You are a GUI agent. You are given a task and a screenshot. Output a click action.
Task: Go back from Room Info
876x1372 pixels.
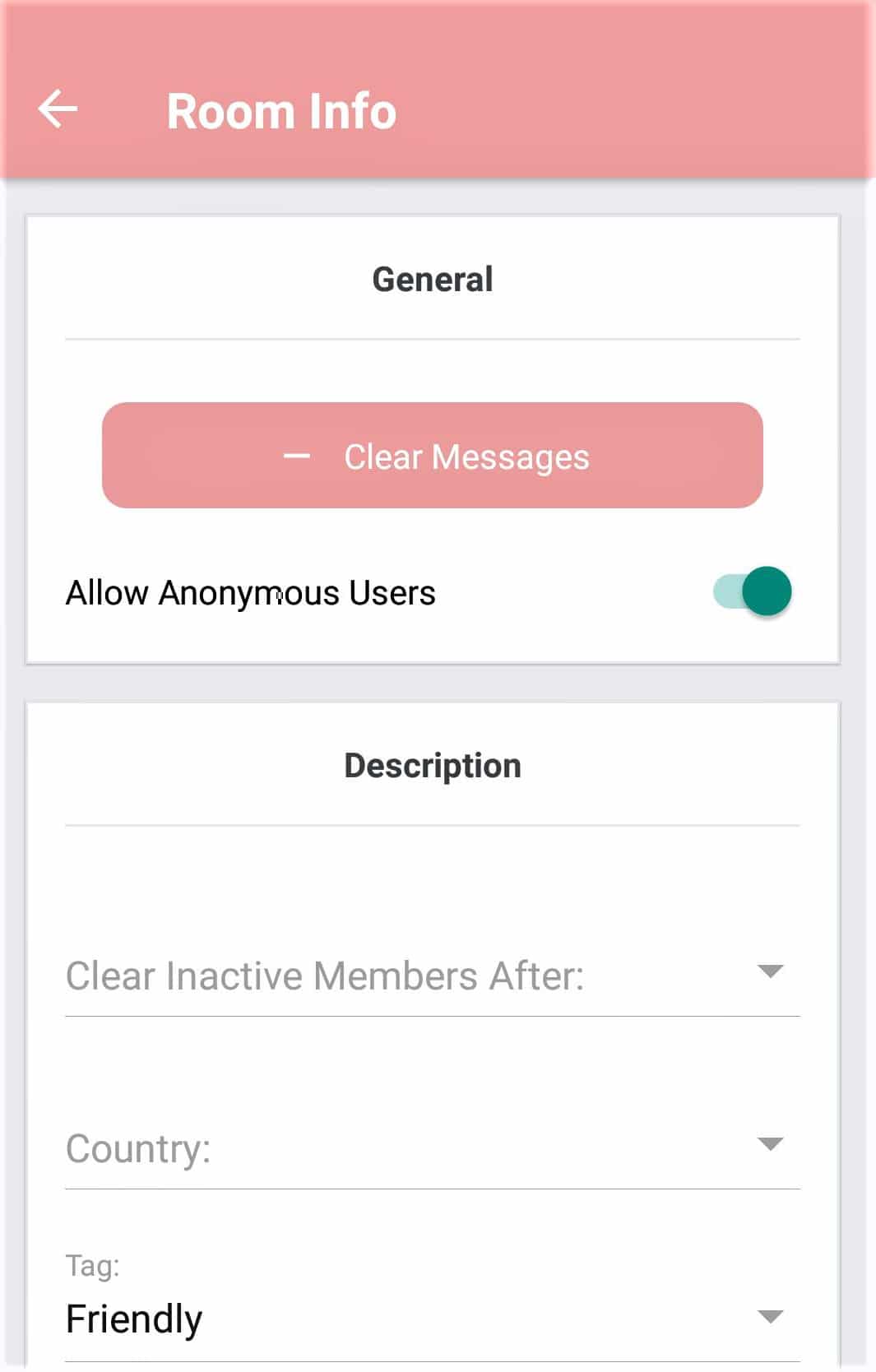click(x=58, y=109)
